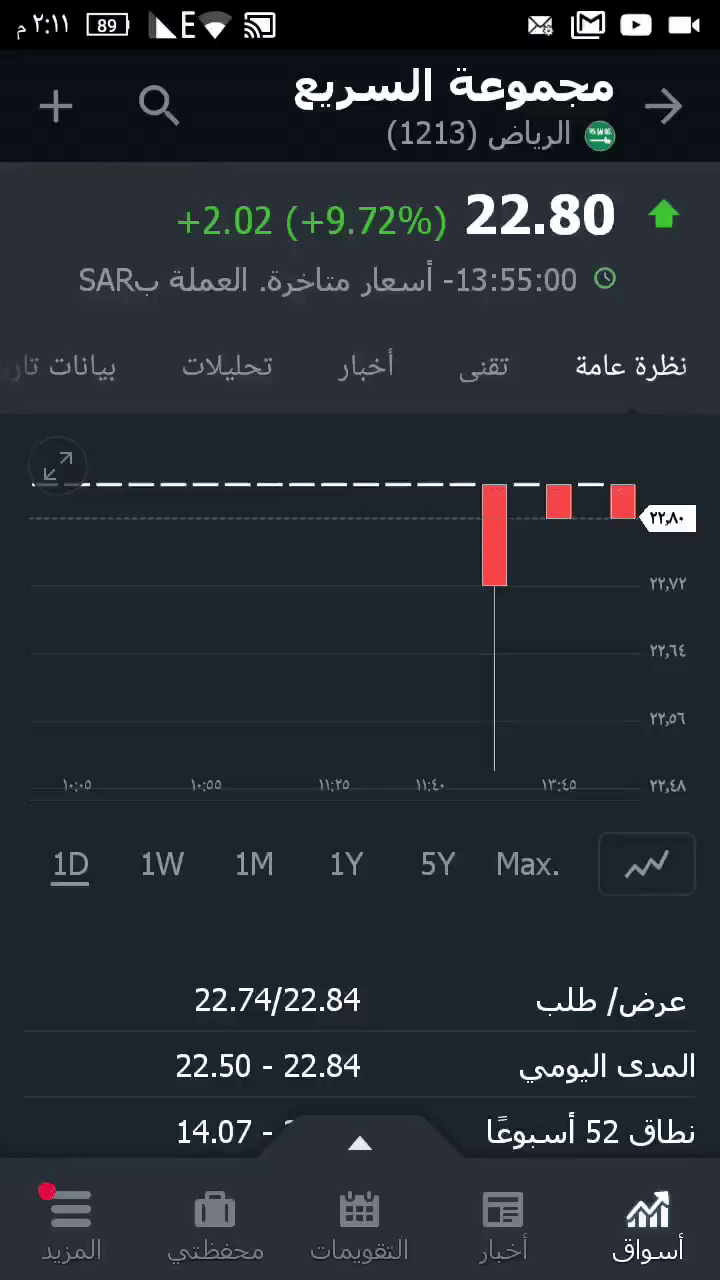
Task: Expand the panel with the up arrow
Action: coord(360,1143)
